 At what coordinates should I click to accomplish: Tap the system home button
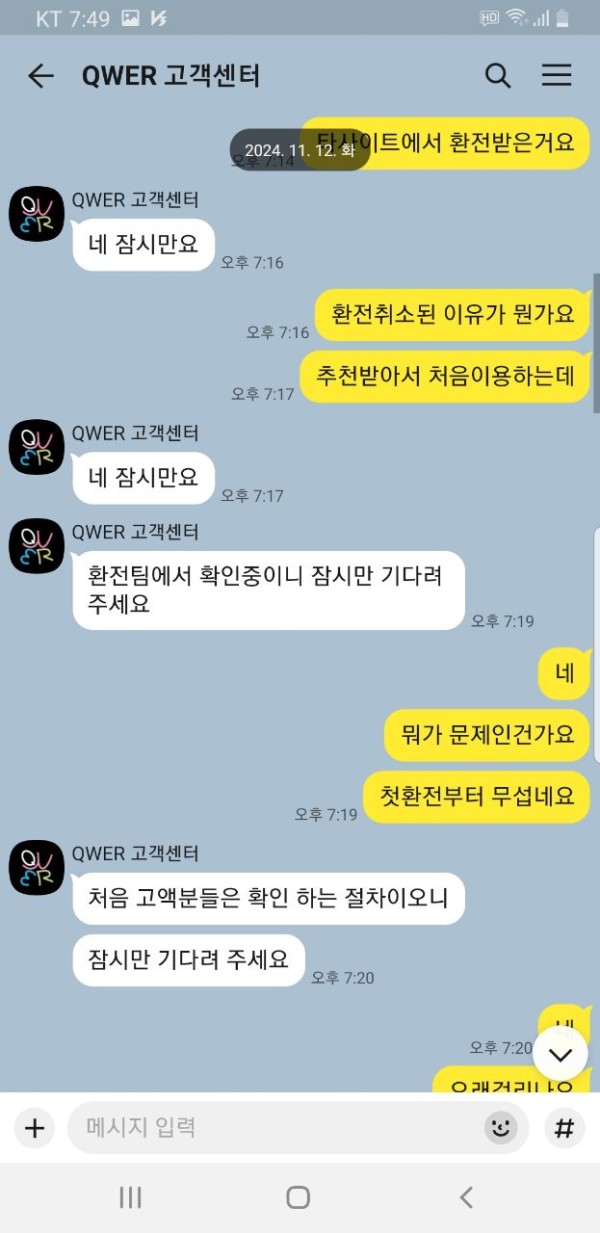298,1197
